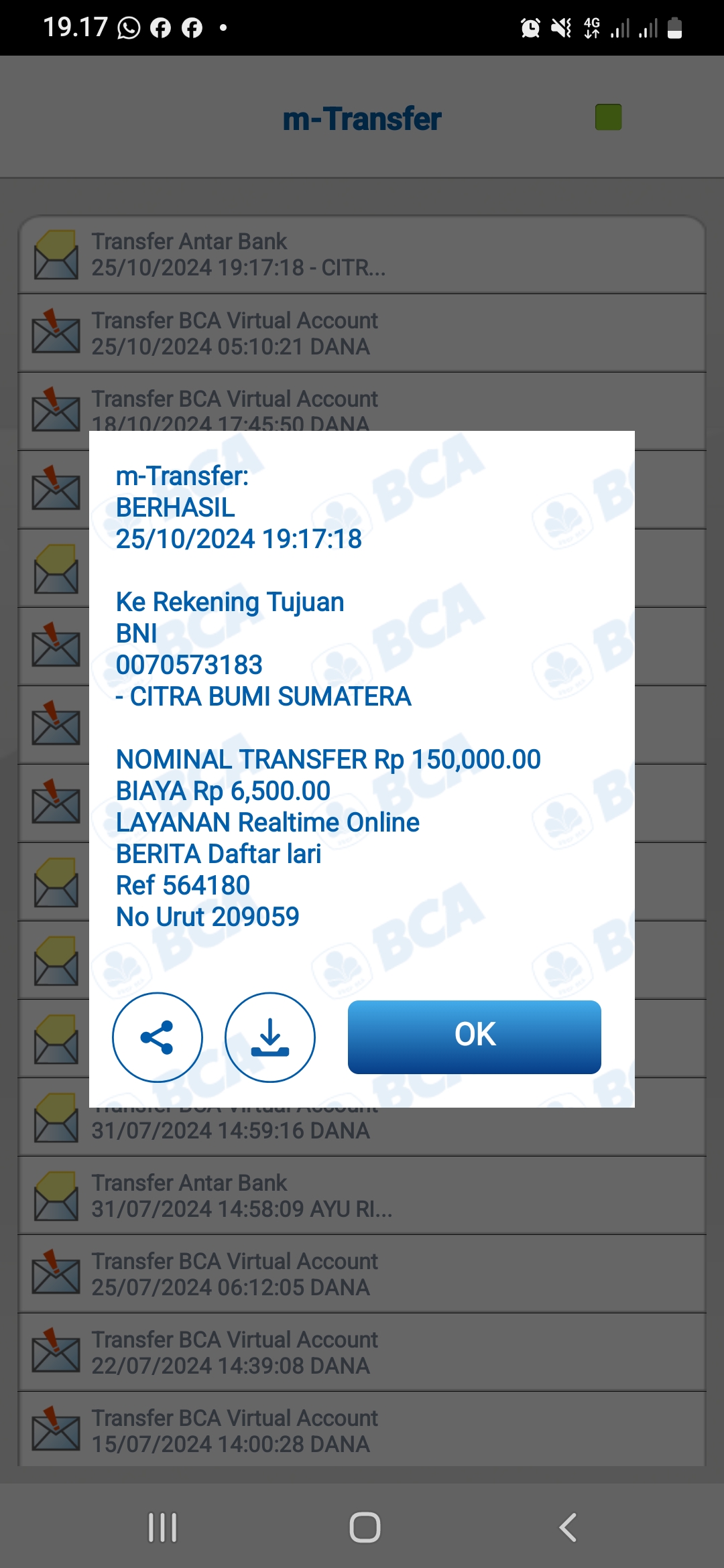The width and height of the screenshot is (724, 1568).
Task: Confirm the transfer receipt with OK
Action: point(474,1037)
